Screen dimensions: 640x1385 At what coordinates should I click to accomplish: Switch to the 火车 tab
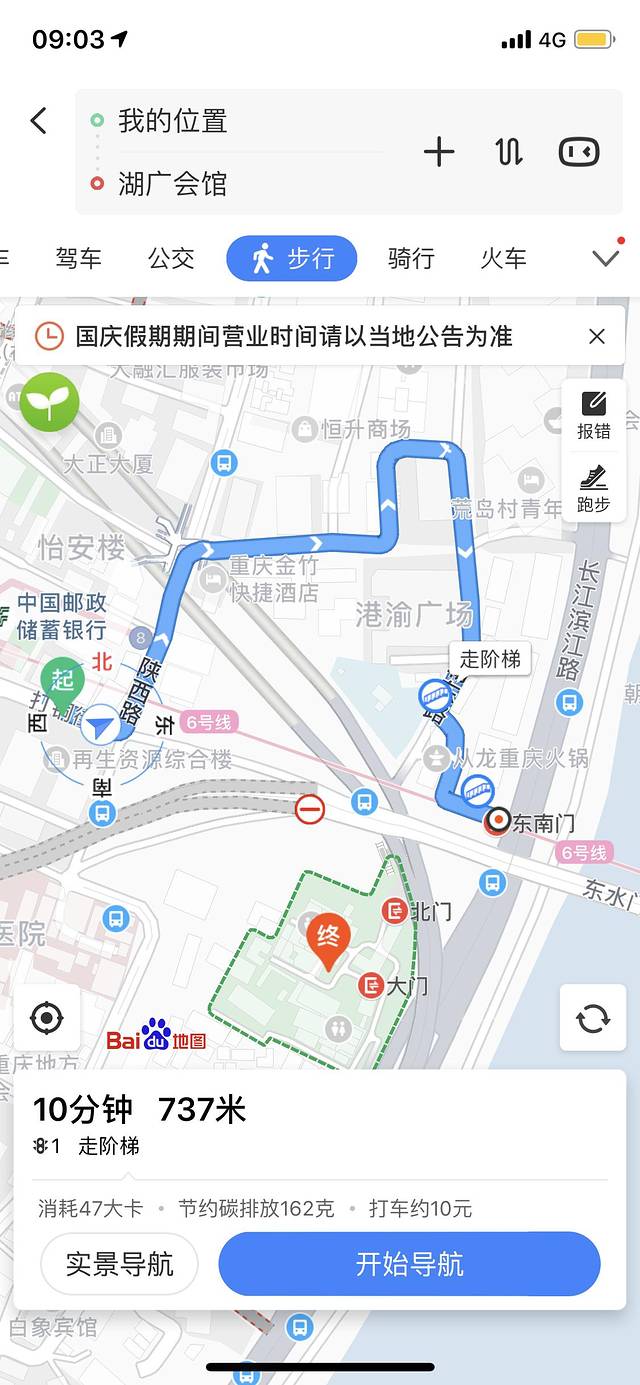pyautogui.click(x=503, y=259)
